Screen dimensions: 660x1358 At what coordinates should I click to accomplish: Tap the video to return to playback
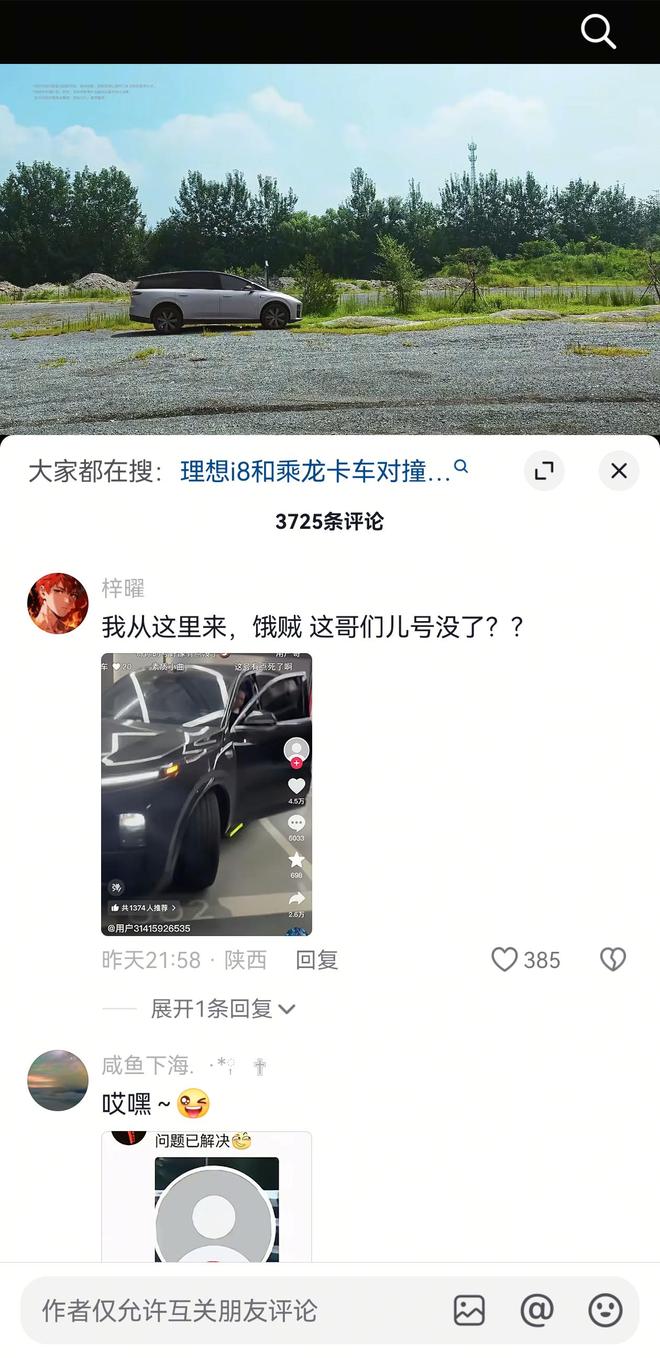[330, 250]
